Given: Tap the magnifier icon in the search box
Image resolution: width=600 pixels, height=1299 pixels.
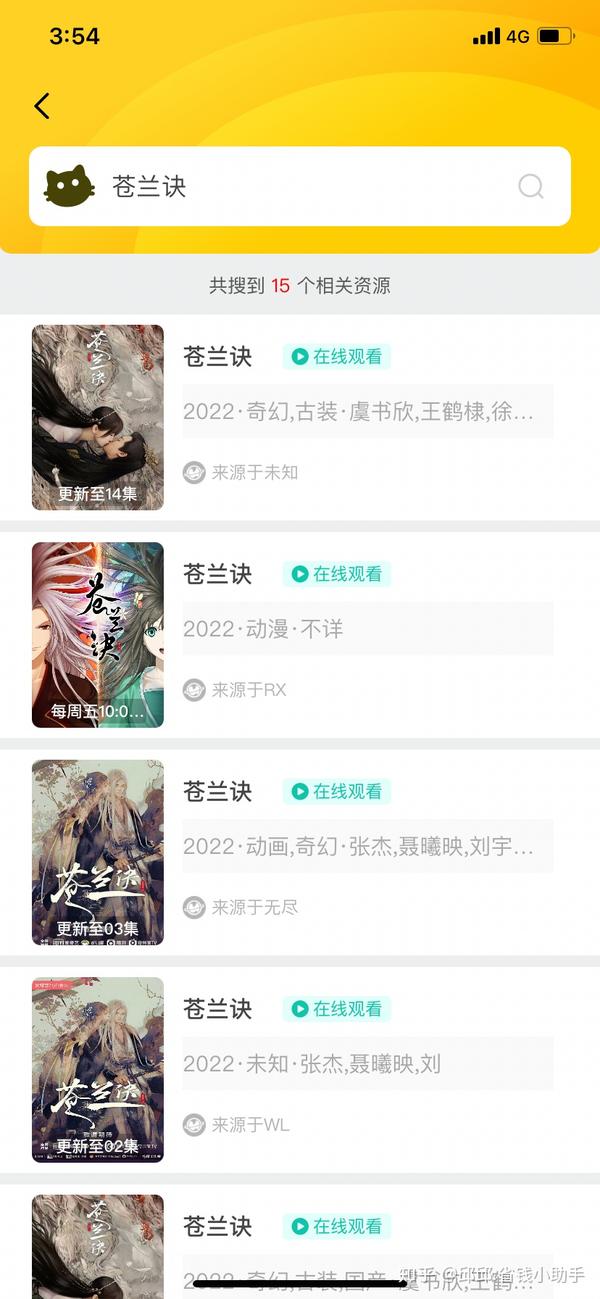Looking at the screenshot, I should pos(531,186).
